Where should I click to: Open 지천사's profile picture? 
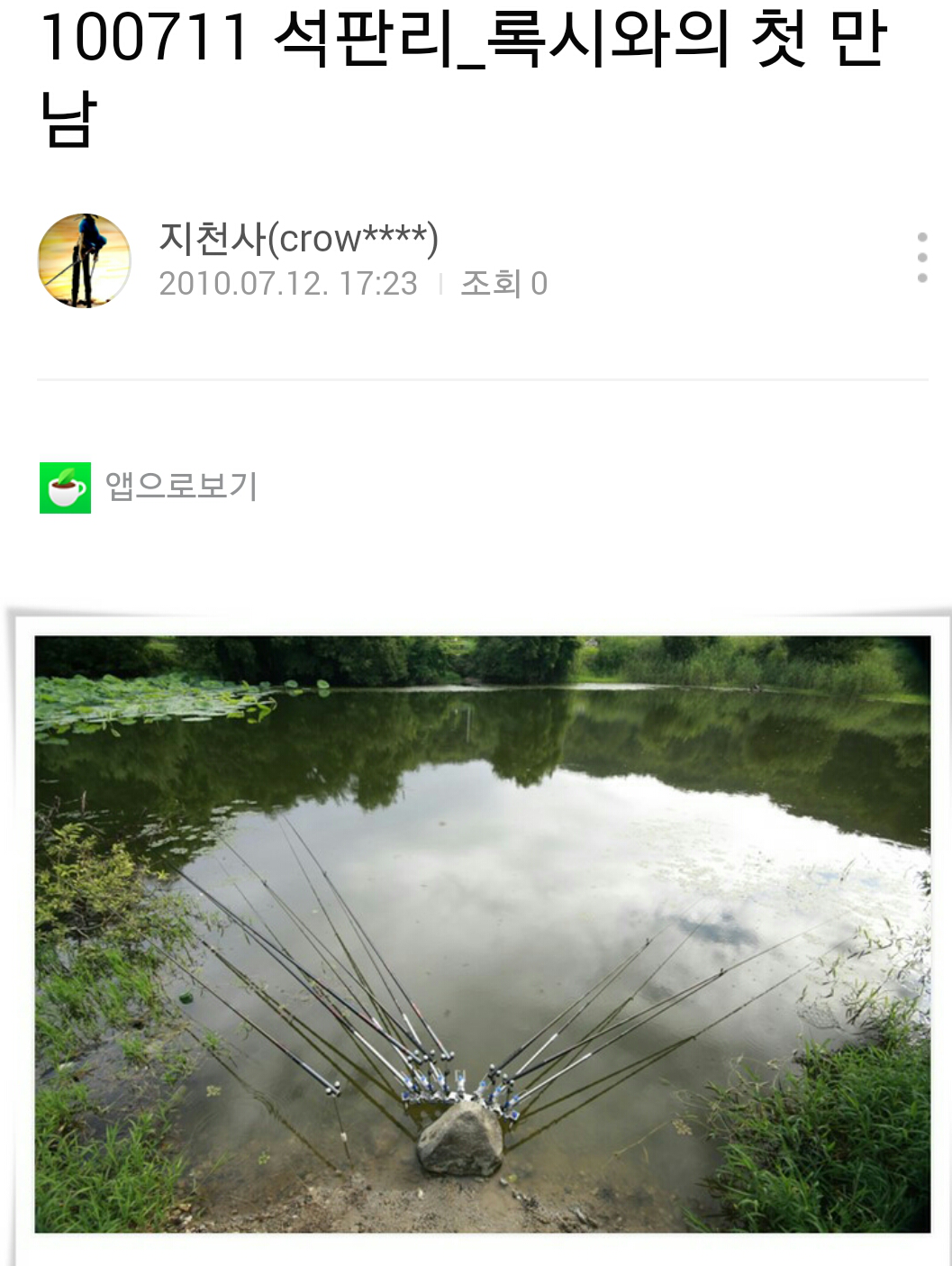pyautogui.click(x=84, y=260)
